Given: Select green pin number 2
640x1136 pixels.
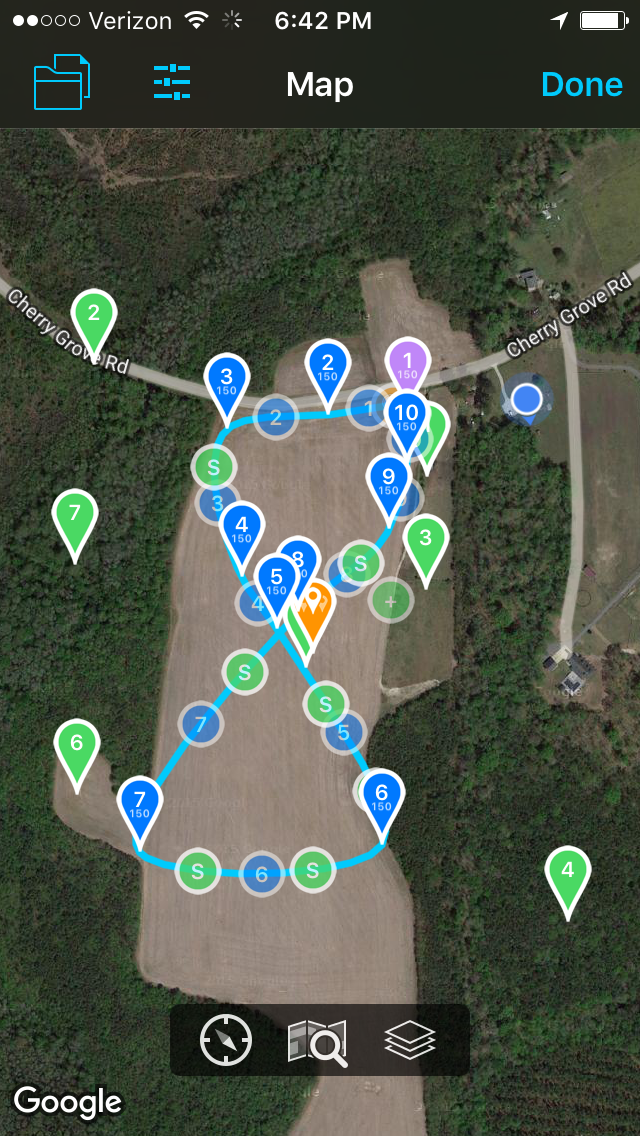Looking at the screenshot, I should (x=93, y=320).
